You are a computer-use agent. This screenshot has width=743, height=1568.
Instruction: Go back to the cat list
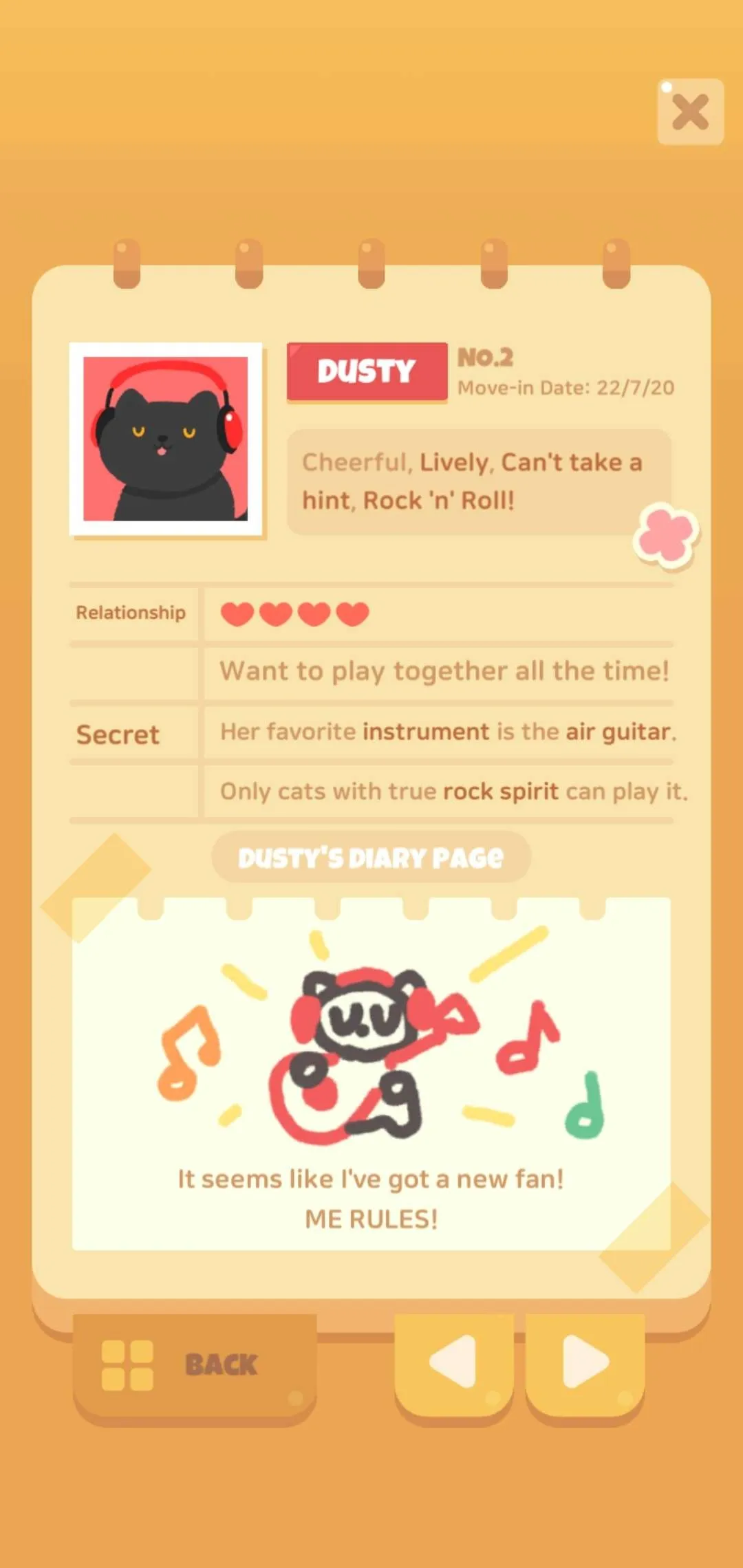pyautogui.click(x=195, y=1365)
